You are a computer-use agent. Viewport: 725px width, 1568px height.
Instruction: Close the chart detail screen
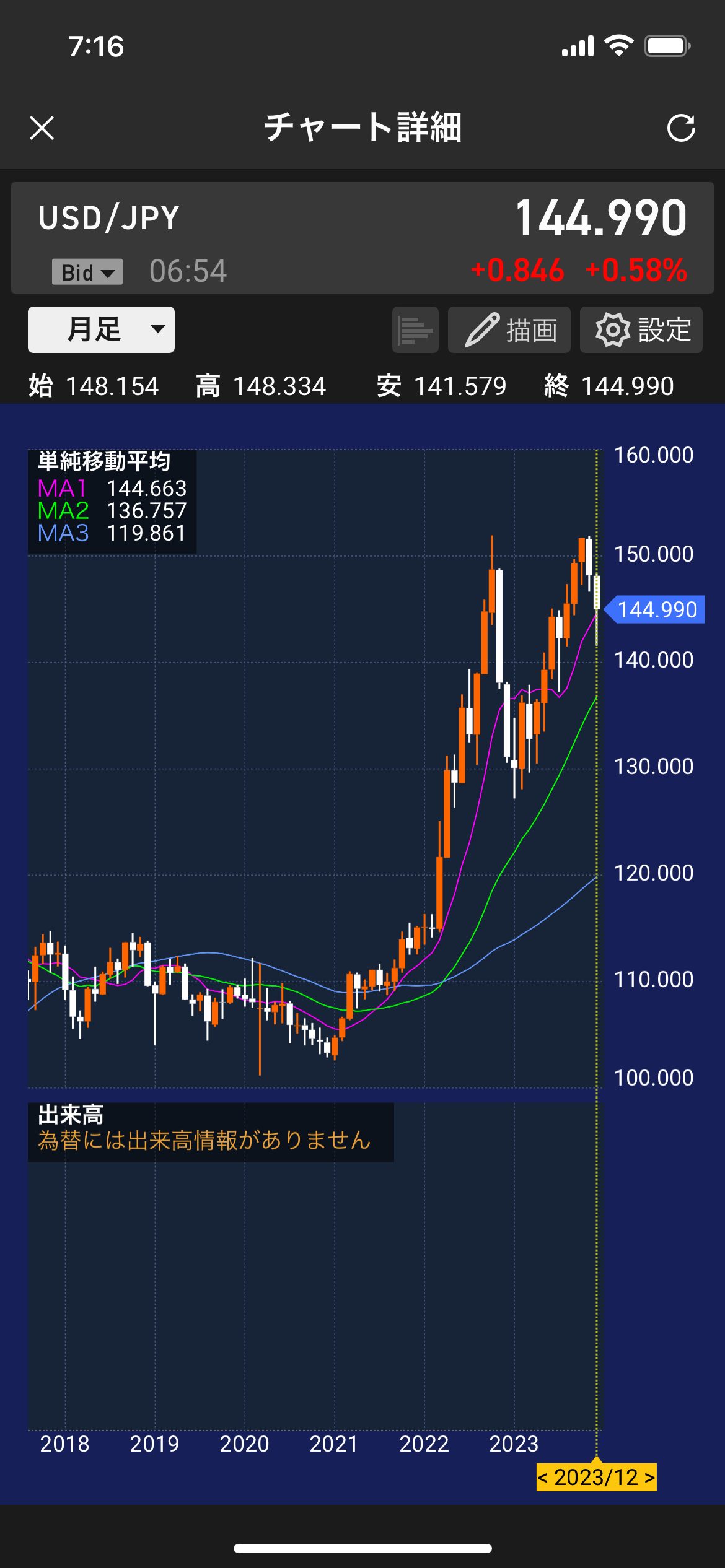click(42, 128)
